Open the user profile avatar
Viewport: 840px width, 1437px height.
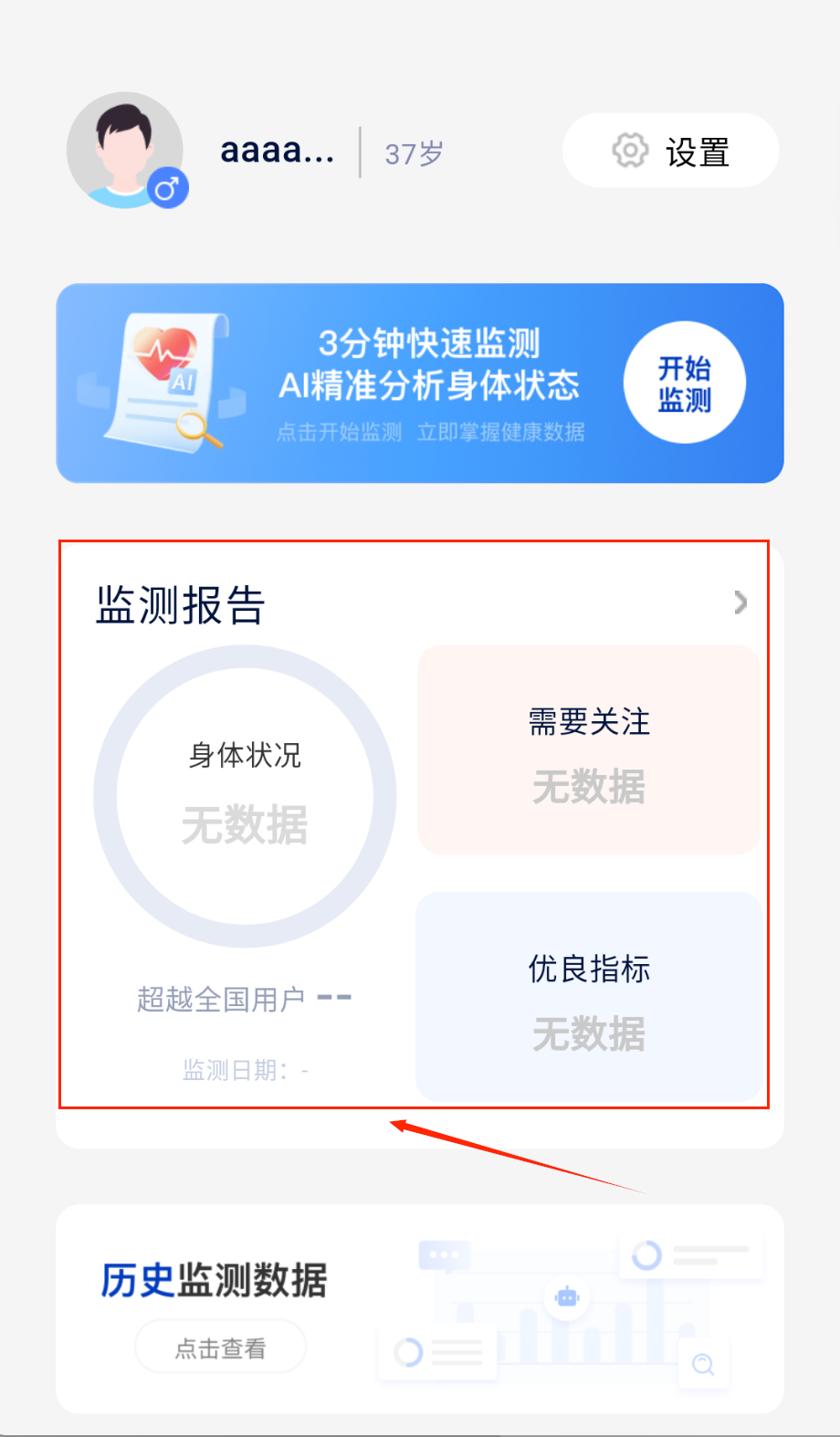[125, 151]
